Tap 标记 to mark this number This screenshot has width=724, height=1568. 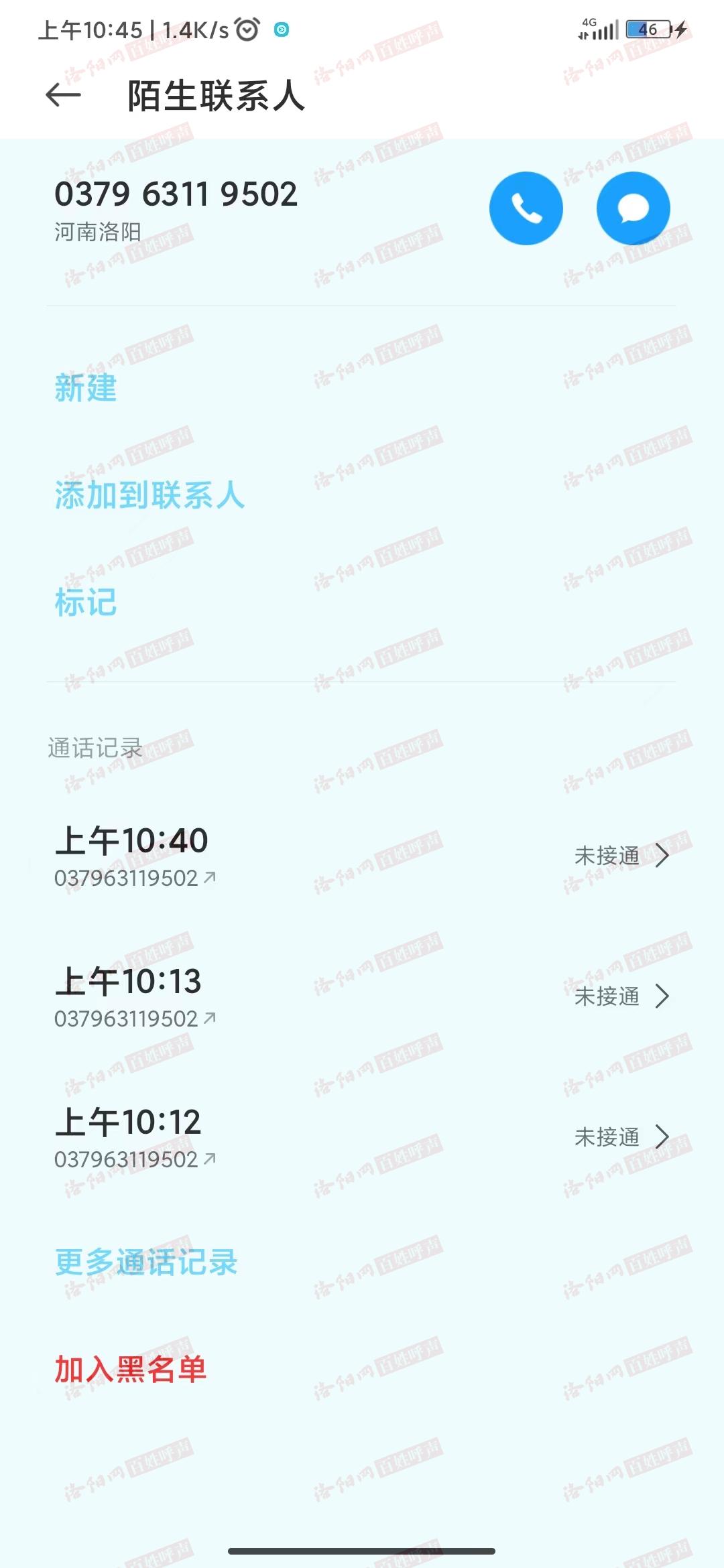86,602
